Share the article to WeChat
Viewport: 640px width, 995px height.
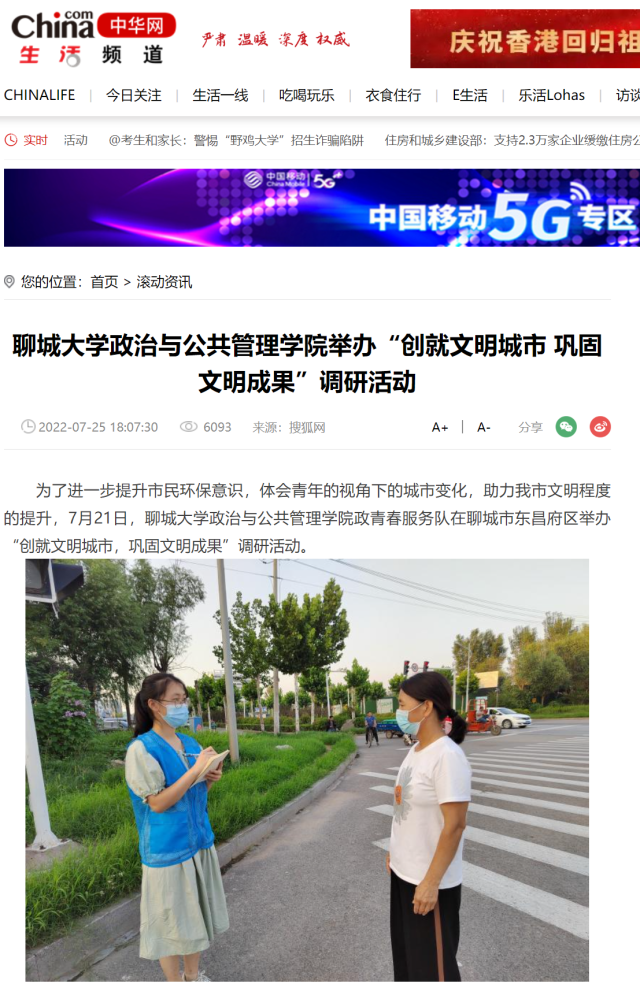tap(566, 427)
